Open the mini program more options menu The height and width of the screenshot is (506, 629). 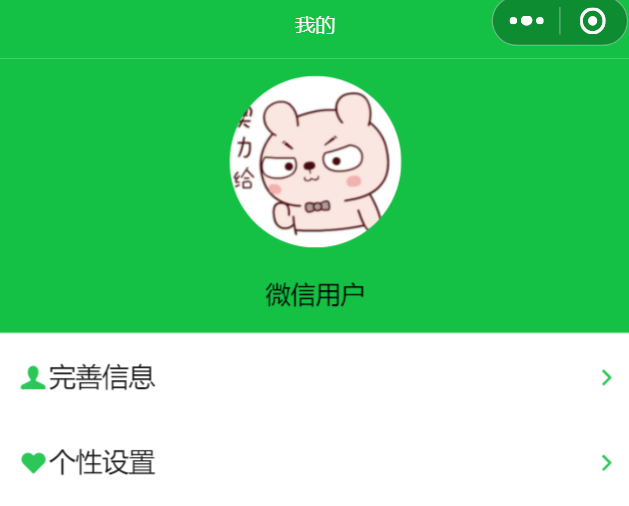pyautogui.click(x=526, y=21)
